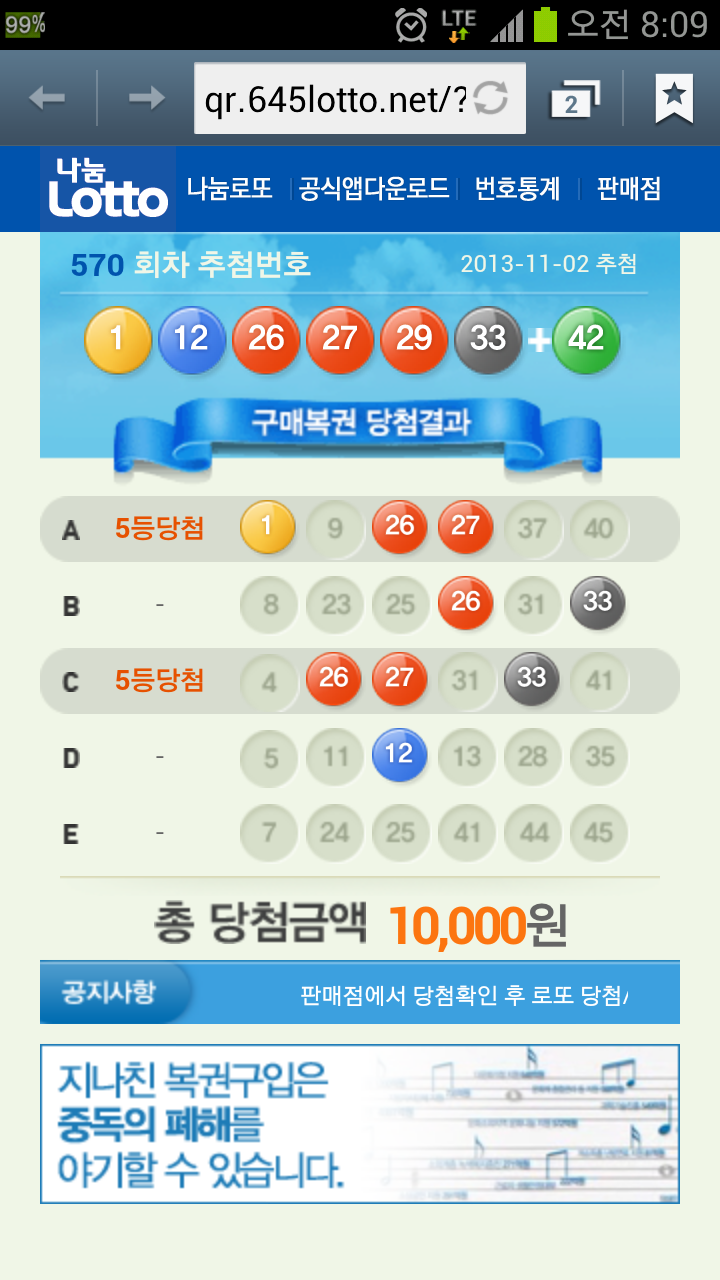Open the 판매점 store locator

coord(629,188)
